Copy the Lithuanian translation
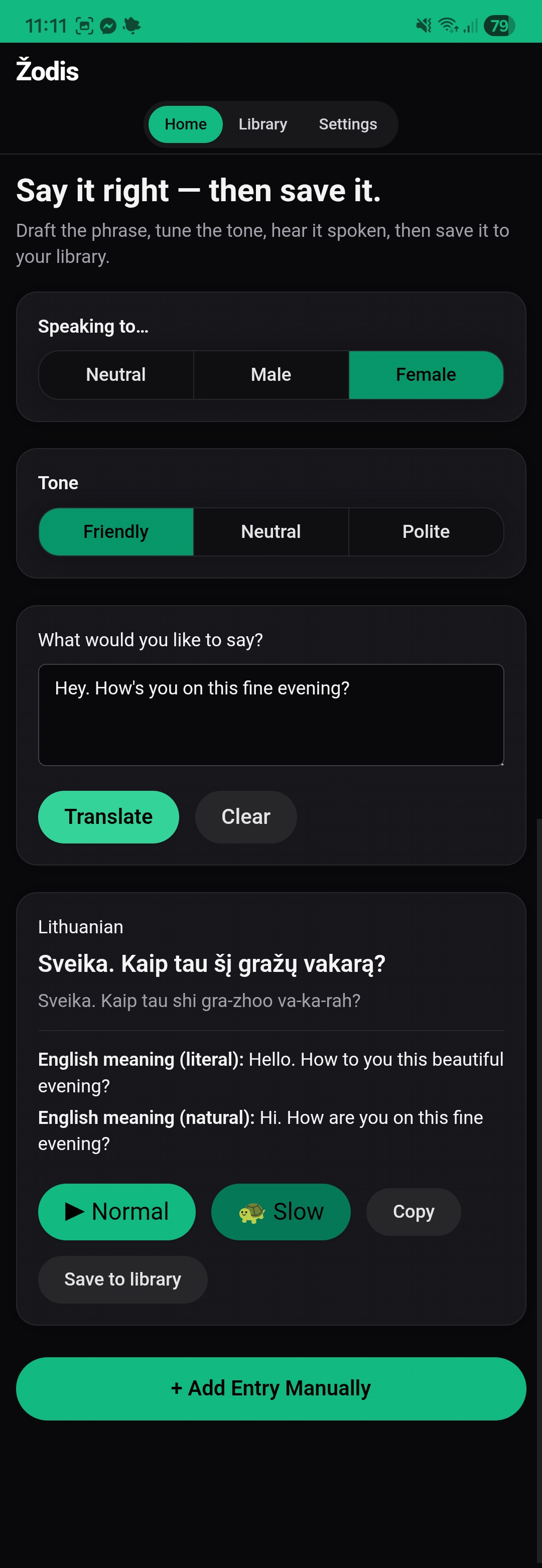 coord(414,1211)
